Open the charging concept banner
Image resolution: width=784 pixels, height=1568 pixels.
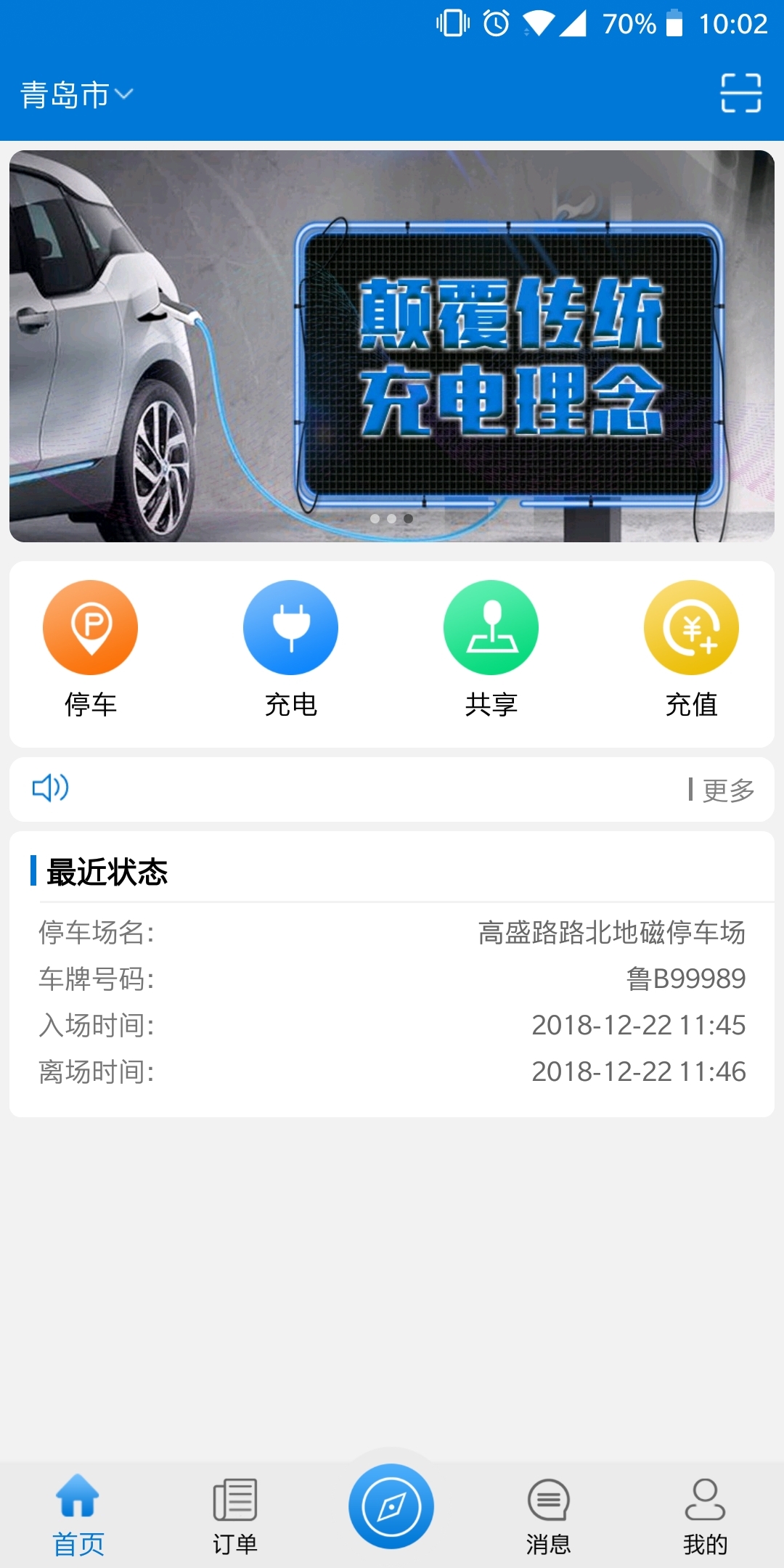(392, 346)
